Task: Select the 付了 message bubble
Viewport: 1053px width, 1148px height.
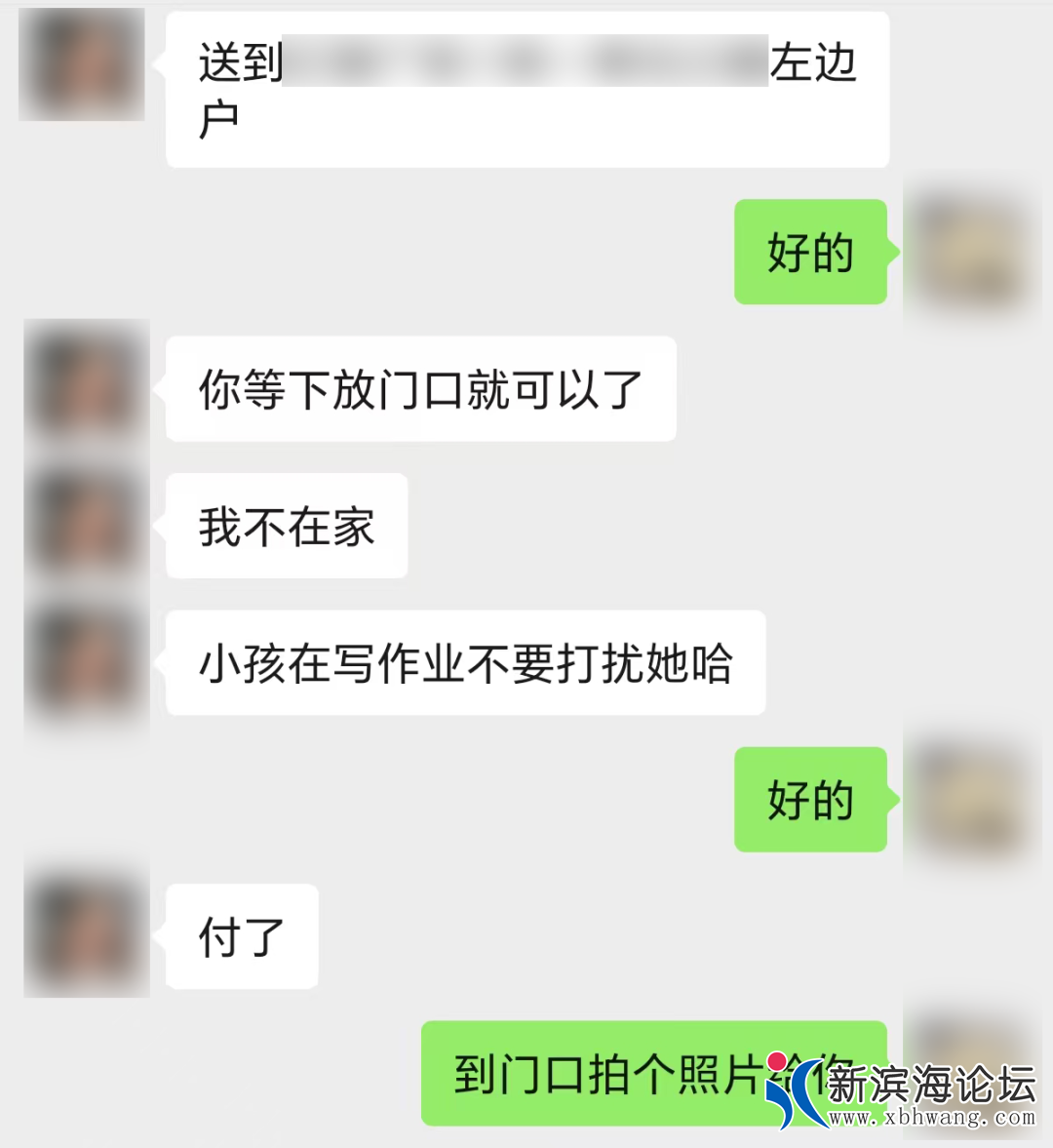Action: [240, 934]
